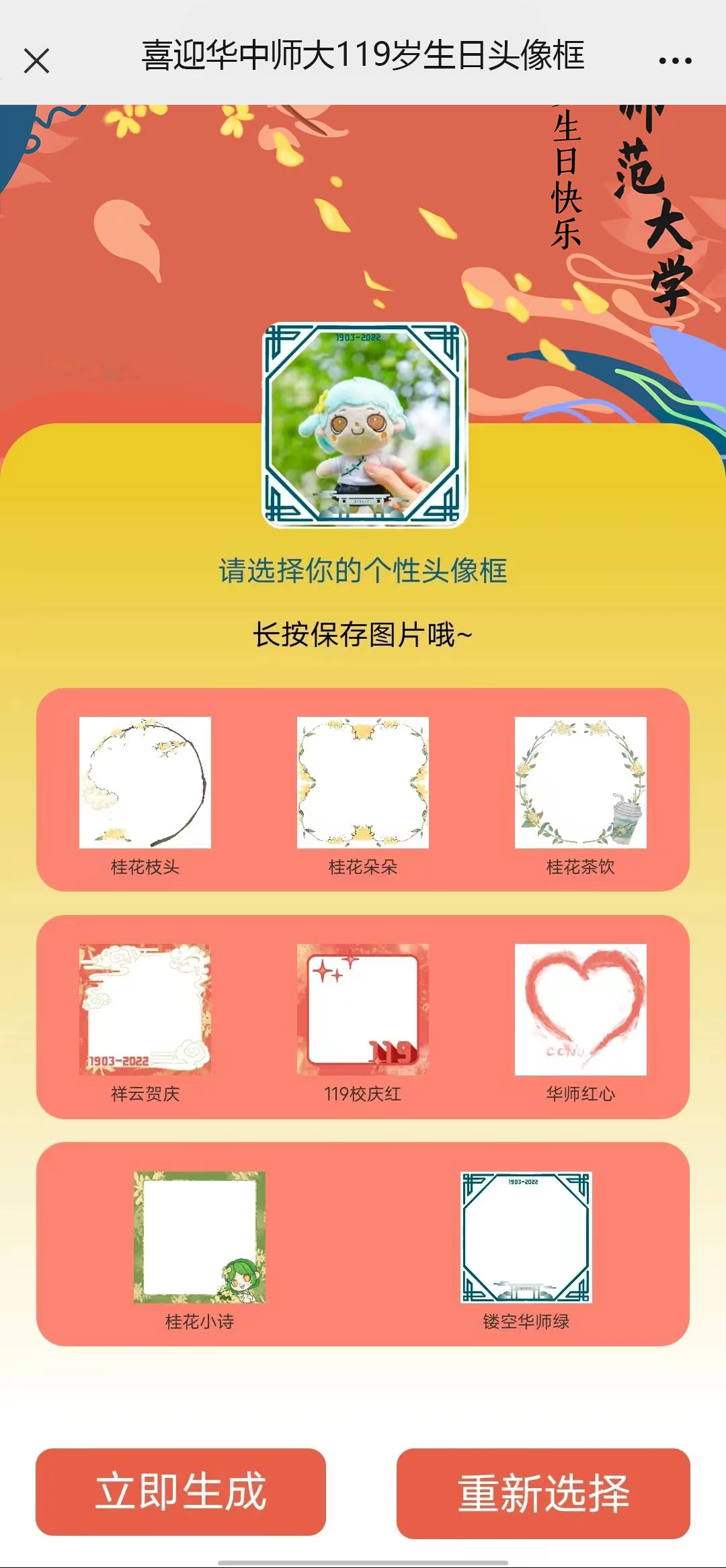Open the three-dot overflow menu
726x1568 pixels.
click(x=675, y=60)
